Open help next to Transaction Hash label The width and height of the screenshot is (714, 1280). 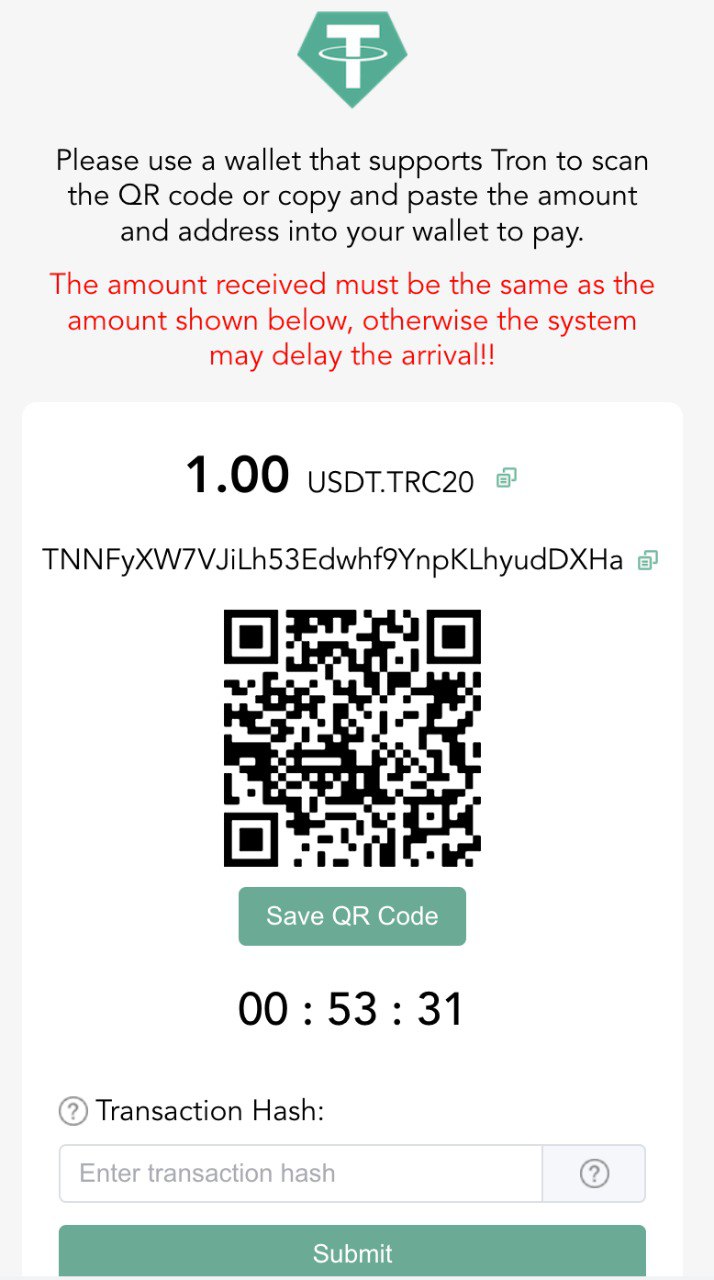73,1111
